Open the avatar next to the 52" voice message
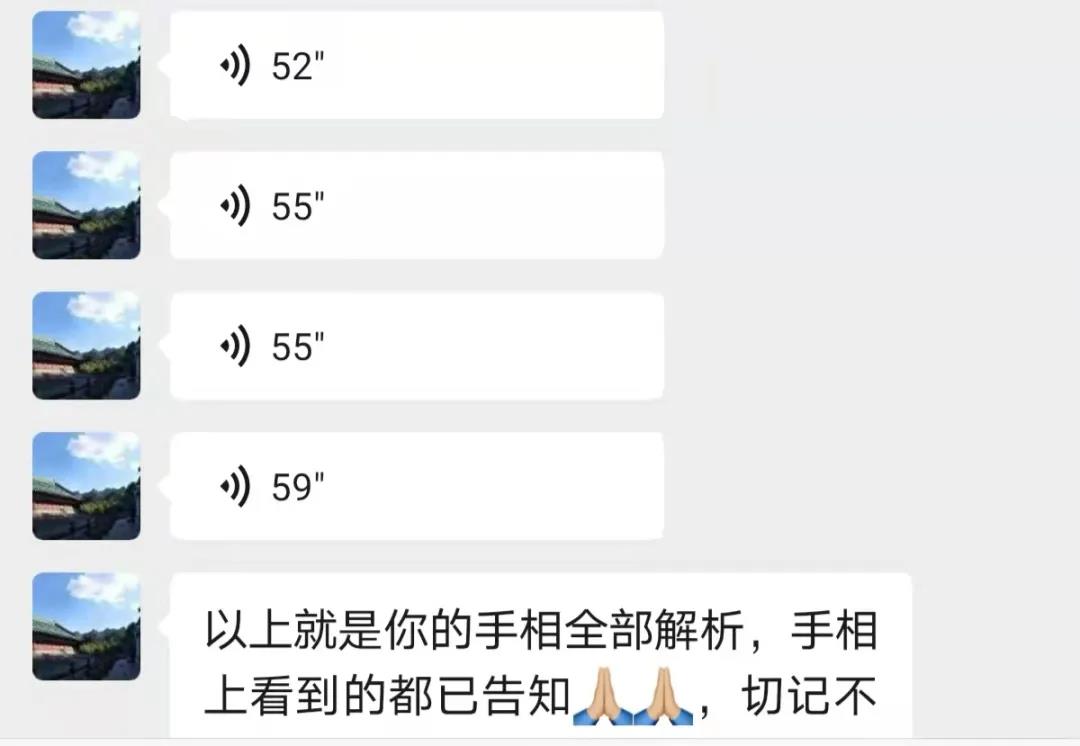Image resolution: width=1080 pixels, height=746 pixels. click(x=86, y=66)
